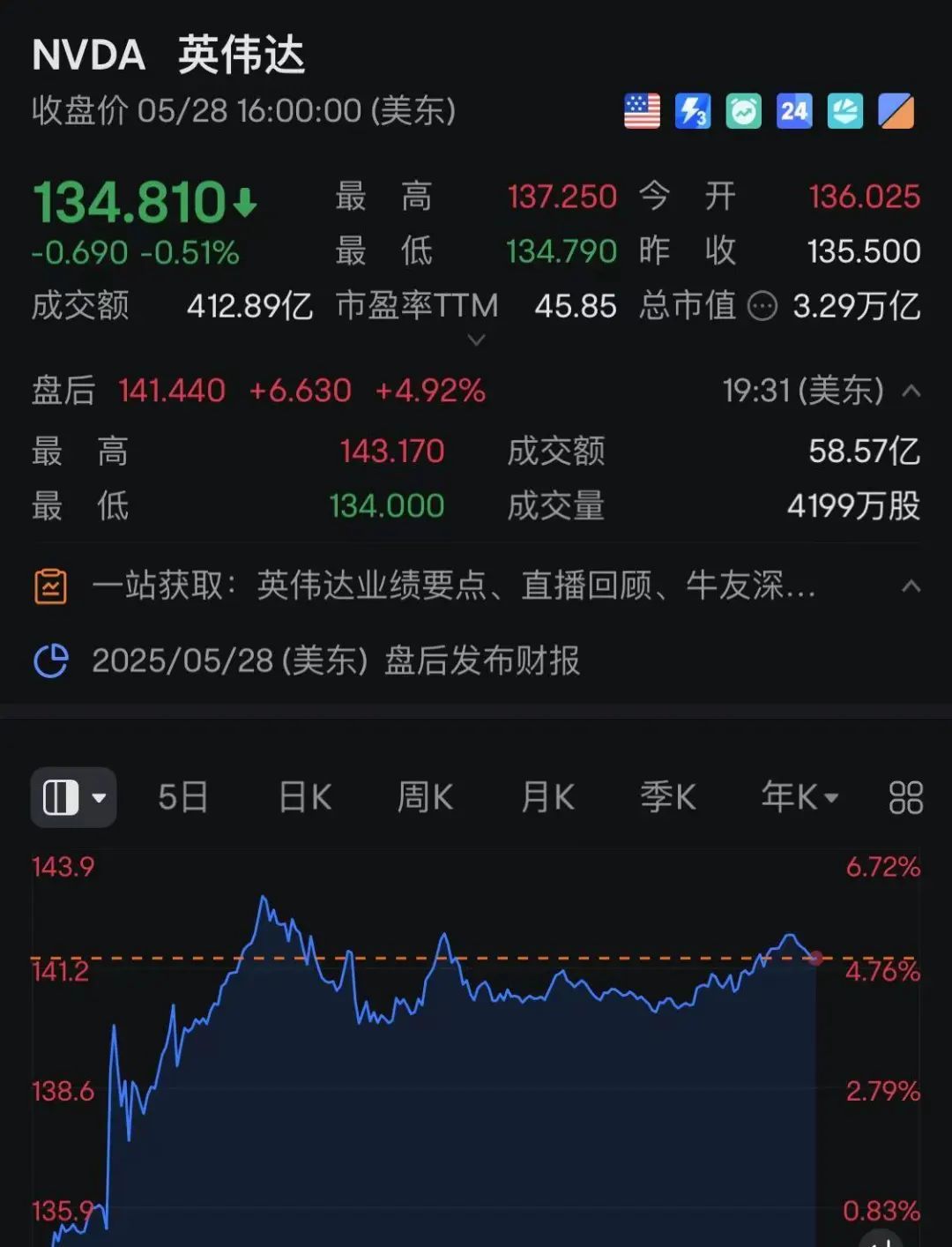Image resolution: width=952 pixels, height=1247 pixels.
Task: Collapse the 一站获取 info banner
Action: [912, 585]
